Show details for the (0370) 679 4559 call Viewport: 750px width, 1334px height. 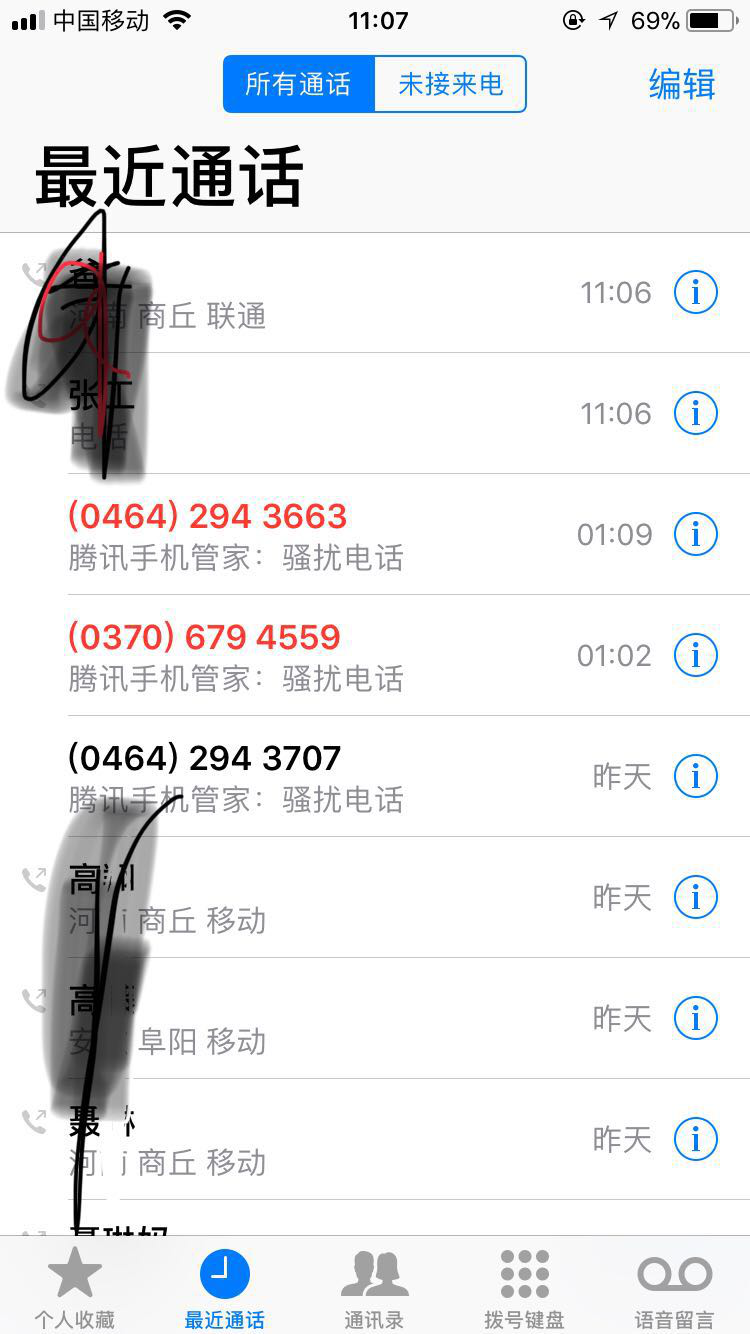[x=696, y=655]
